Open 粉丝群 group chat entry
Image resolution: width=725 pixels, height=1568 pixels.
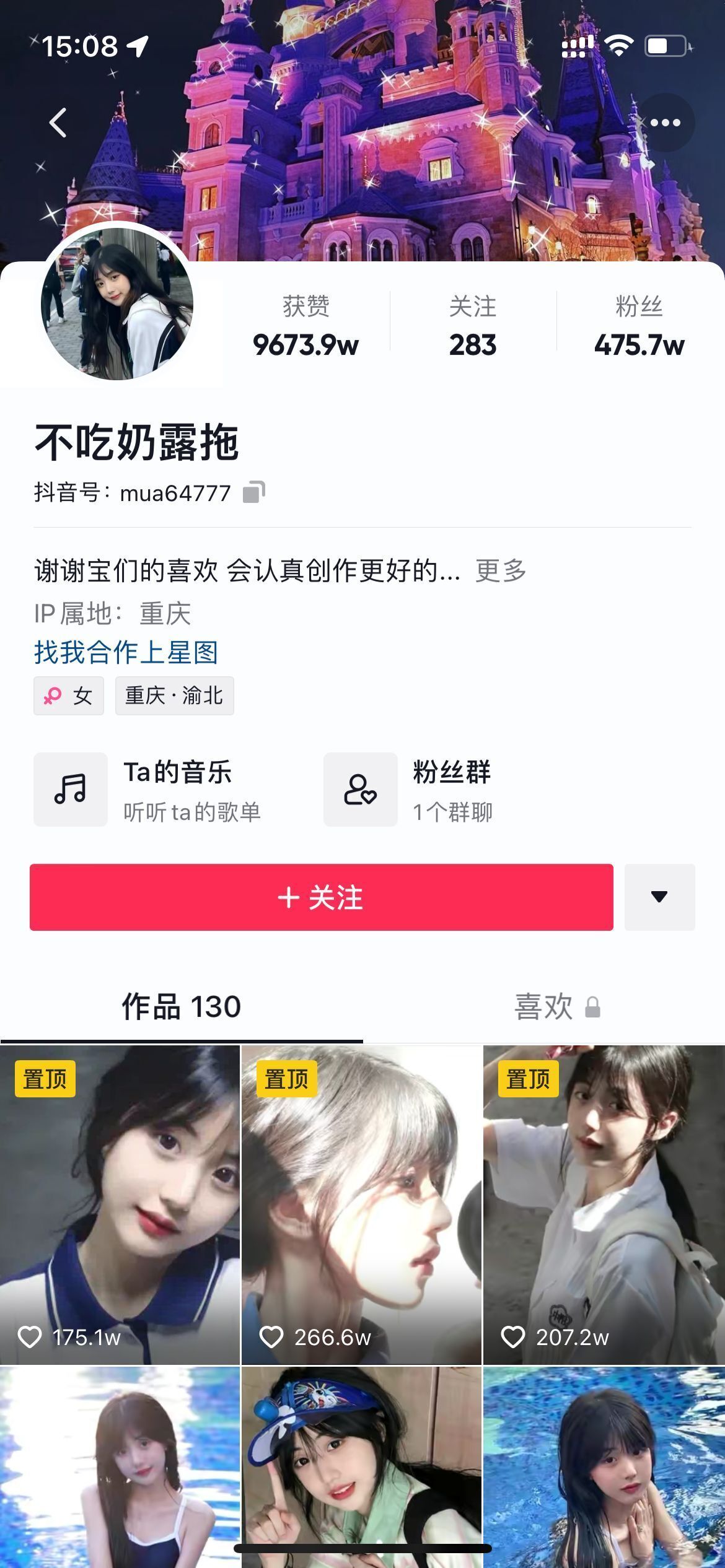pos(409,790)
